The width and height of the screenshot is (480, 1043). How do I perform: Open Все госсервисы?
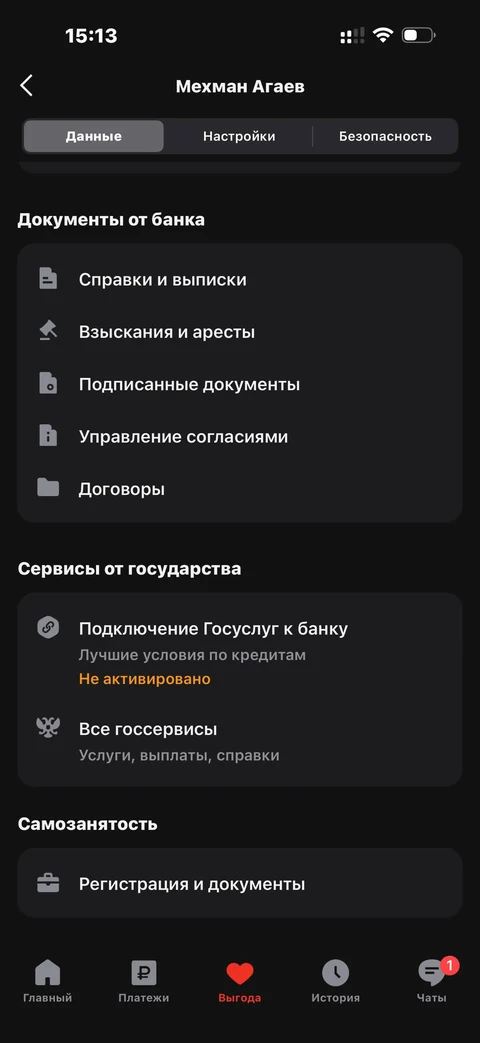pyautogui.click(x=239, y=741)
